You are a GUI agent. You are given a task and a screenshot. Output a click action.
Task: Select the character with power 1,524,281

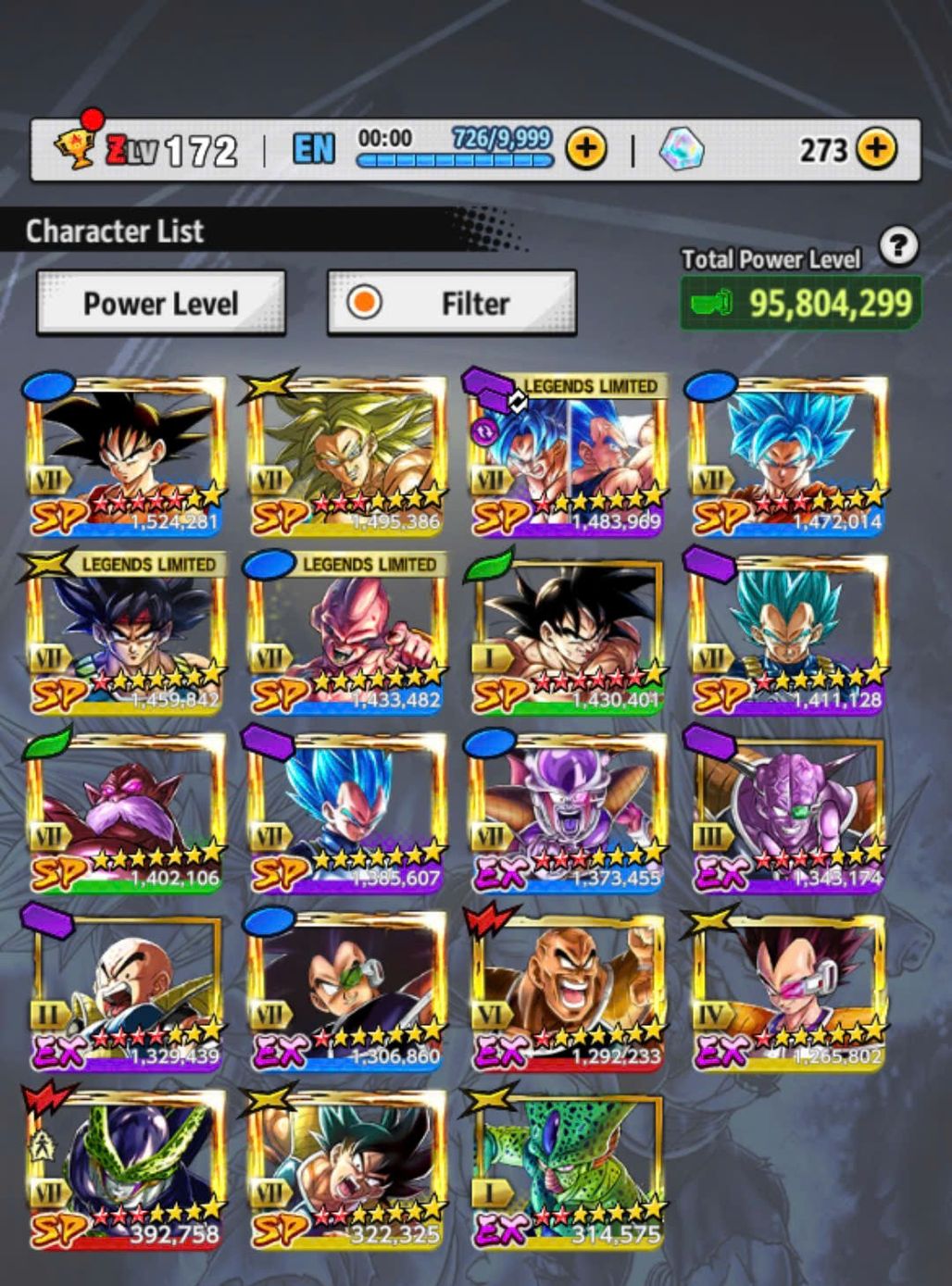pos(127,456)
